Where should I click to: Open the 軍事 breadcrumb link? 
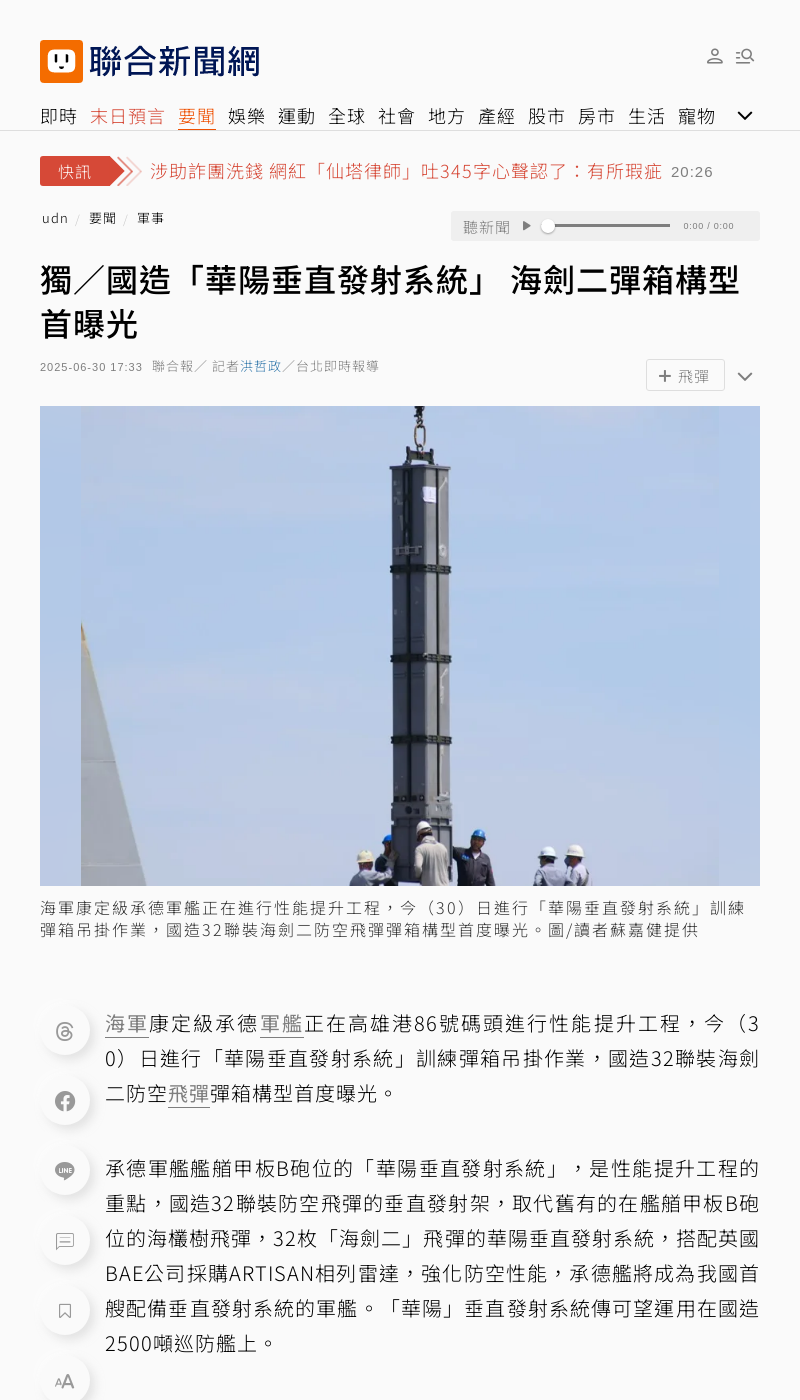point(151,218)
